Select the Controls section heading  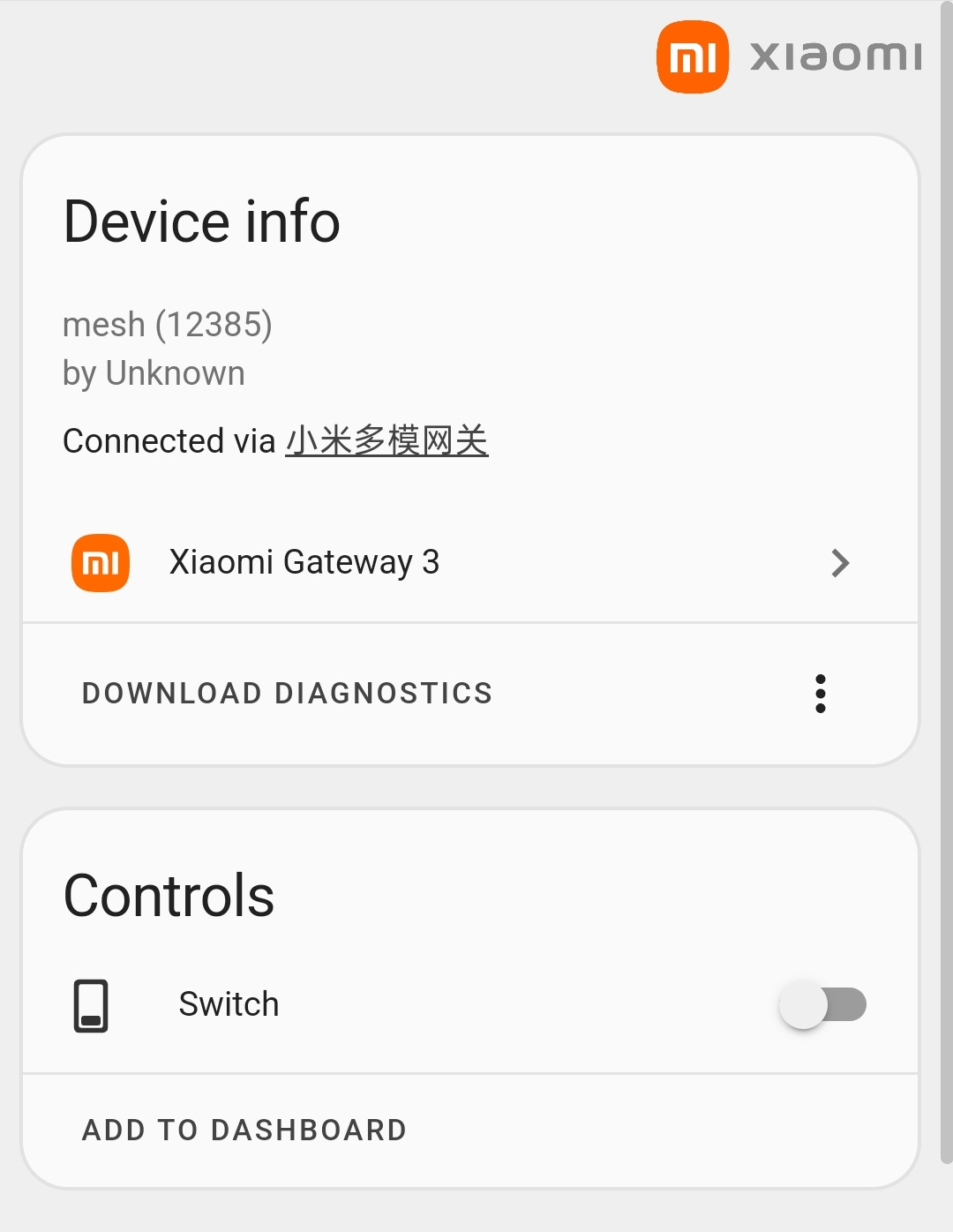[x=169, y=895]
